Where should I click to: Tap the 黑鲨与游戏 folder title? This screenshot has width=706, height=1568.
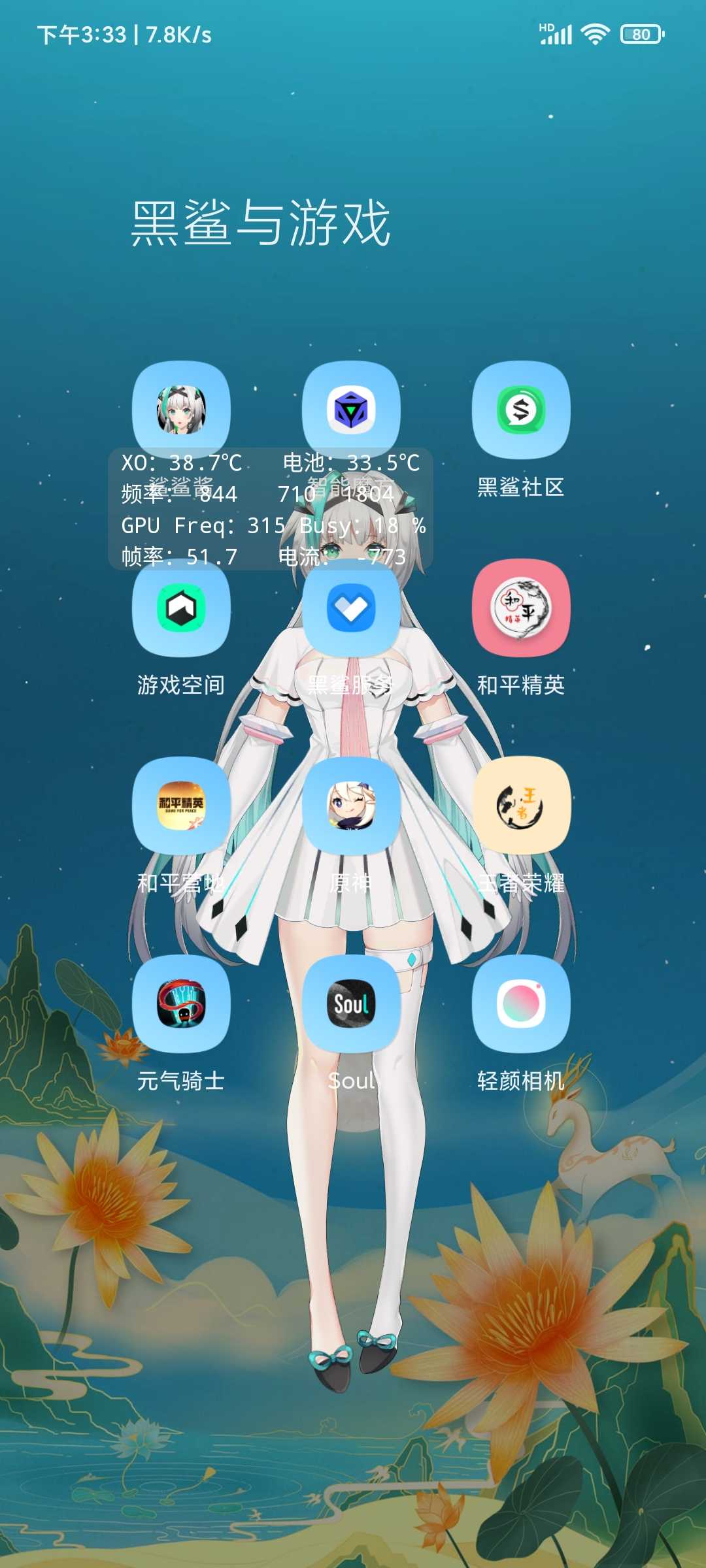pyautogui.click(x=260, y=223)
